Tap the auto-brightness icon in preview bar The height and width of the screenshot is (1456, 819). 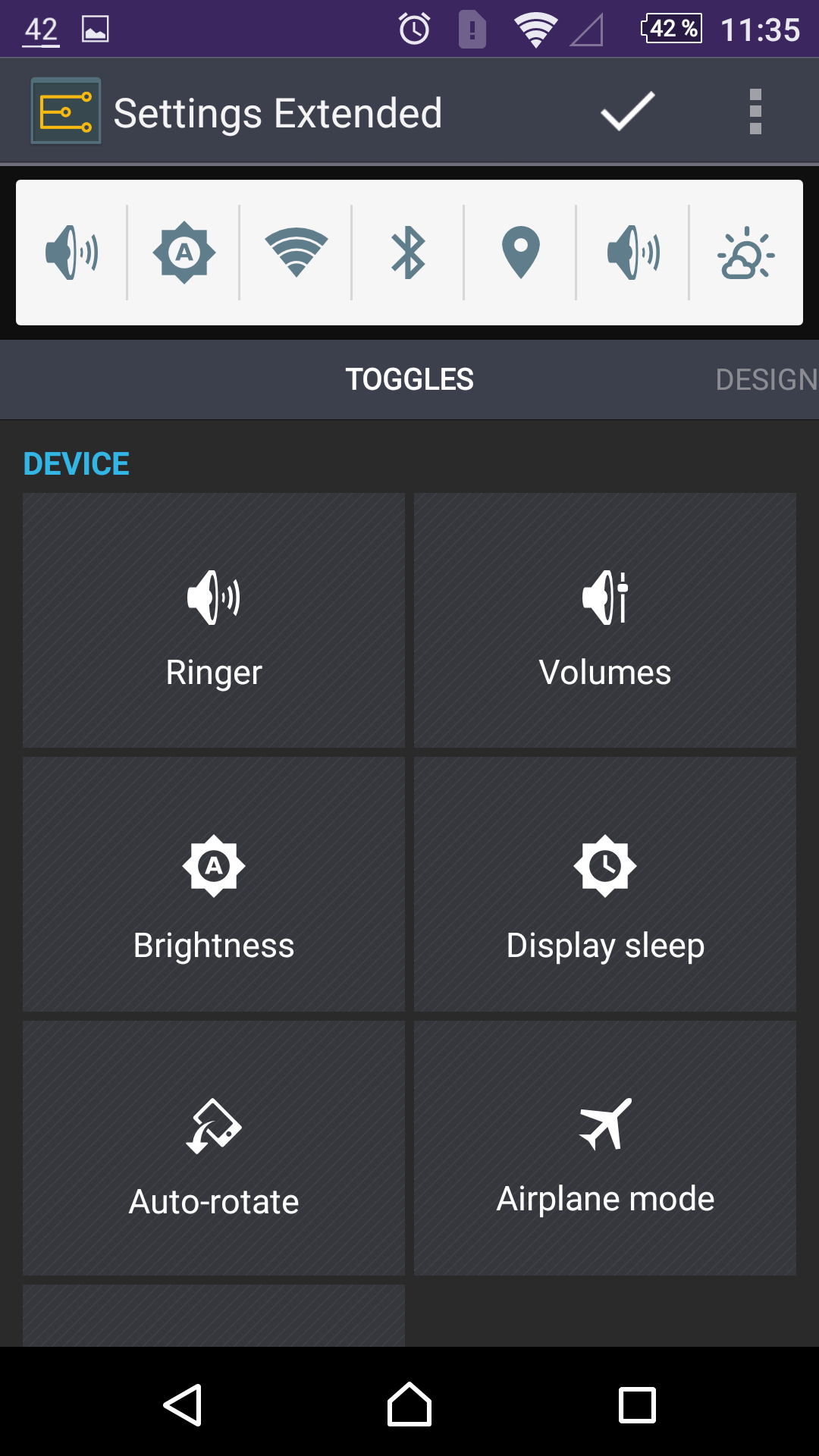point(184,253)
